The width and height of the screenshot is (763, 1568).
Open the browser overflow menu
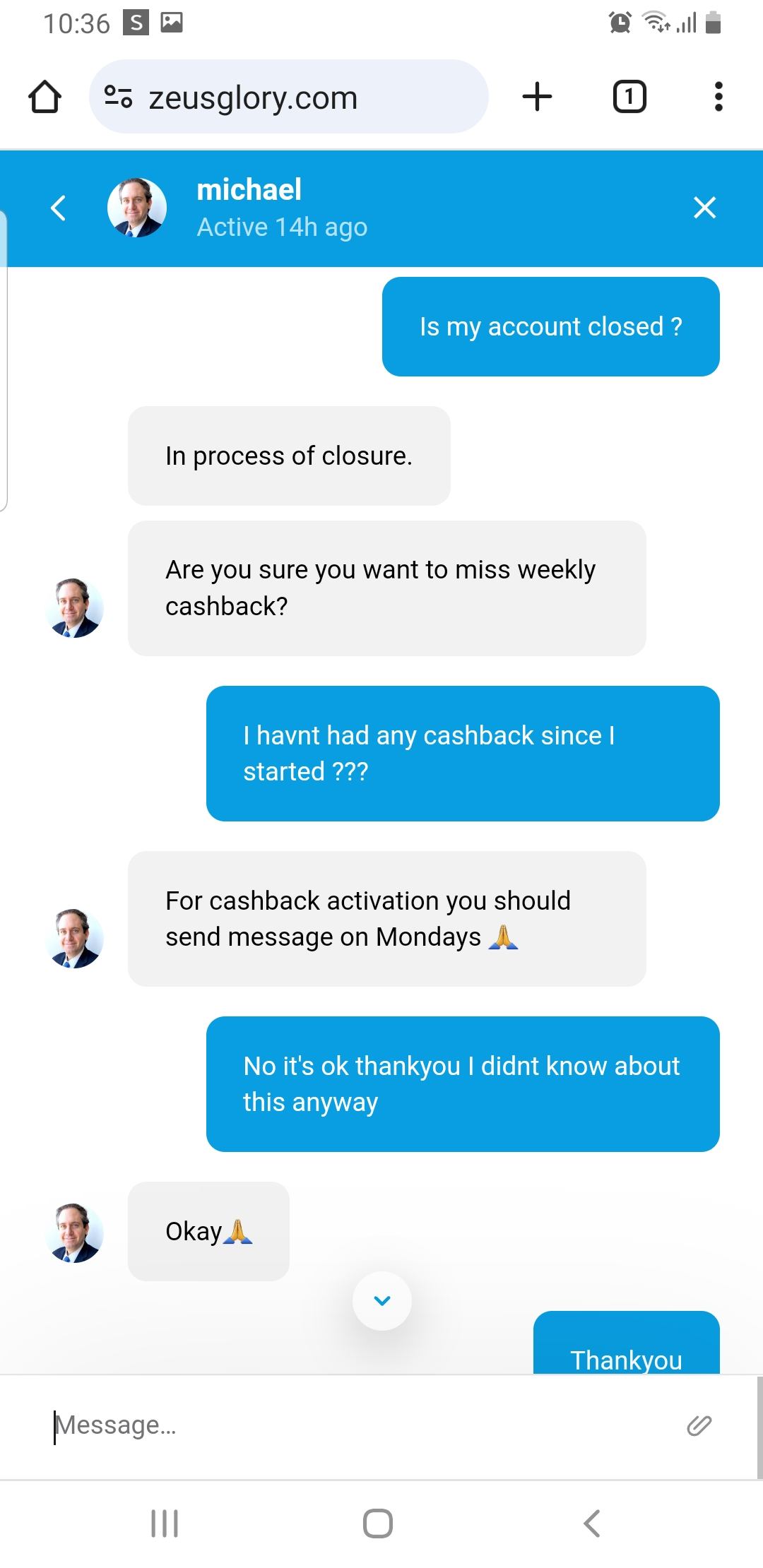coord(718,97)
